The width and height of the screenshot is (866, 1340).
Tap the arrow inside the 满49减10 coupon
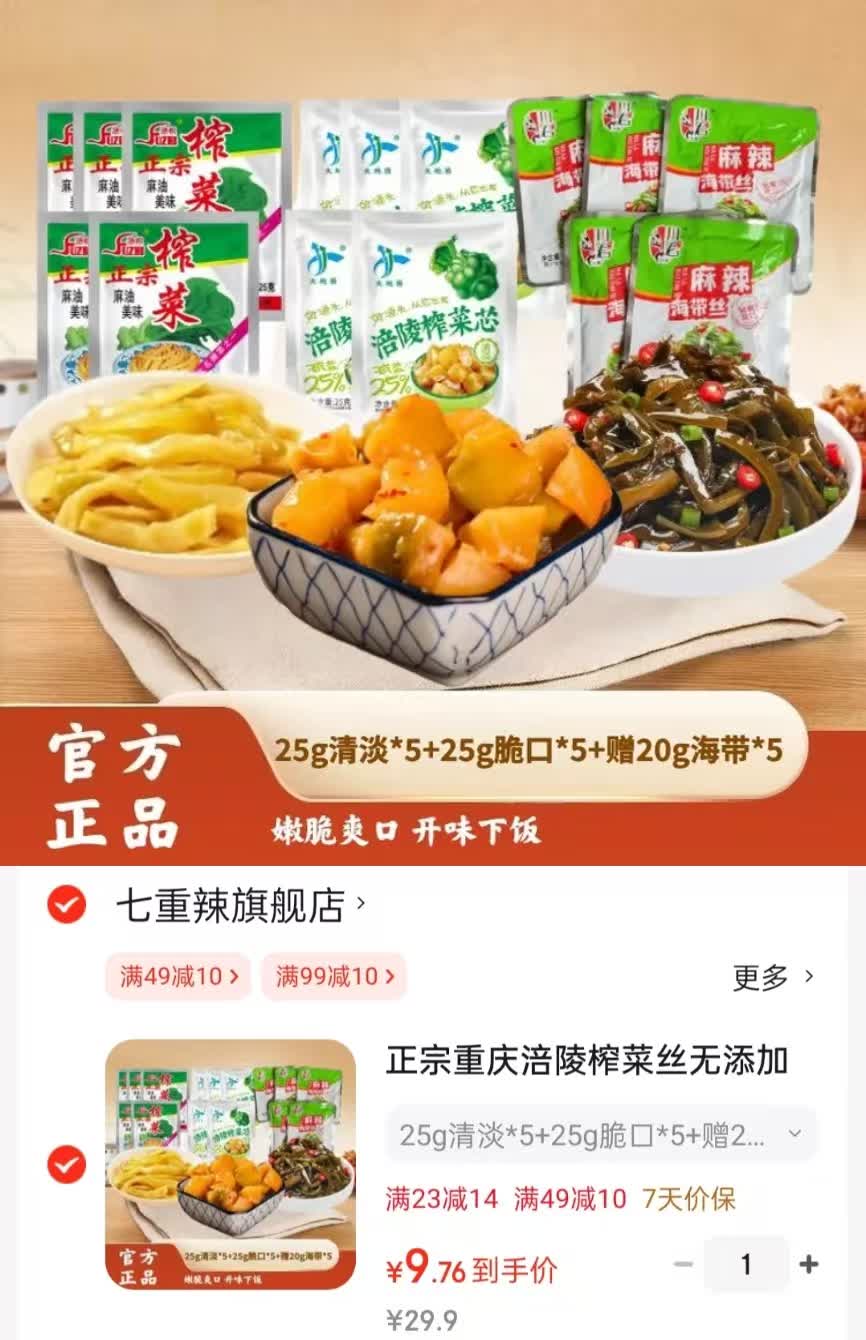[232, 978]
